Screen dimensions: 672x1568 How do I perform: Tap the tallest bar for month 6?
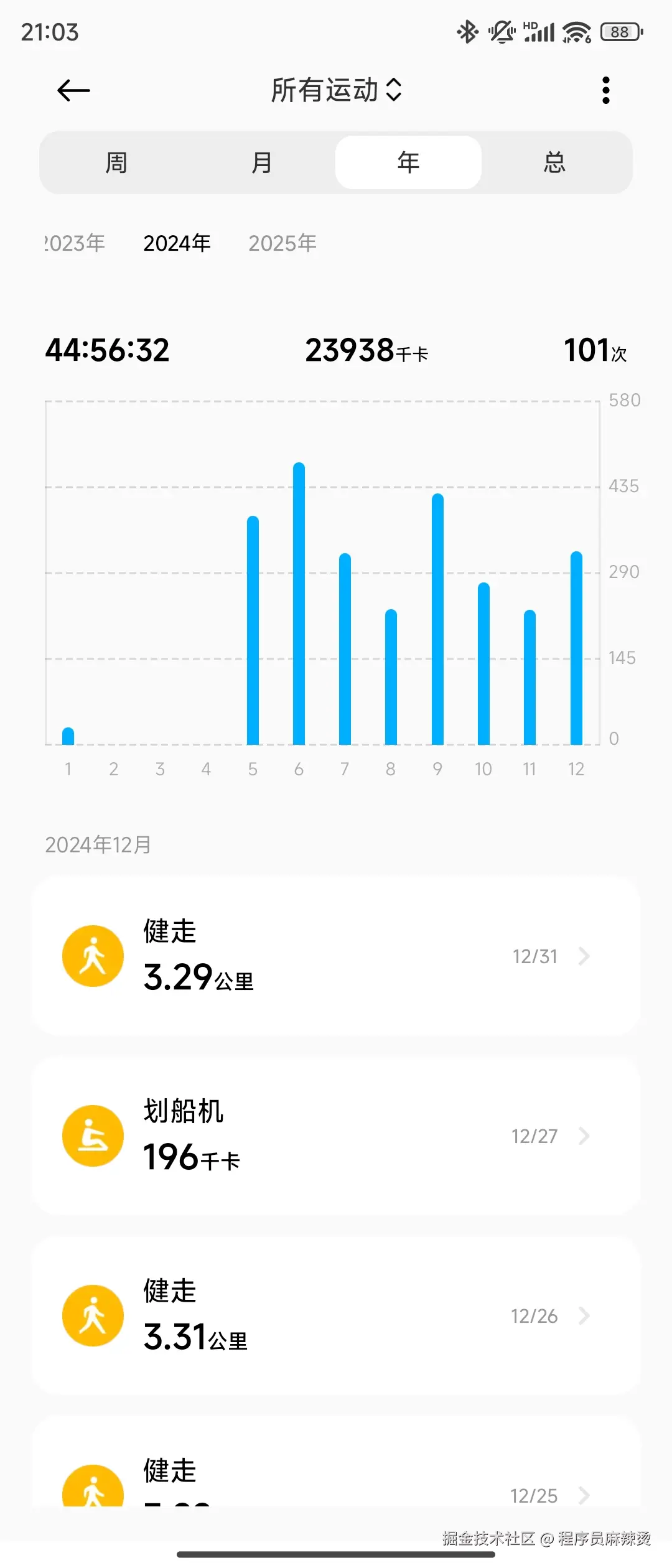point(298,597)
